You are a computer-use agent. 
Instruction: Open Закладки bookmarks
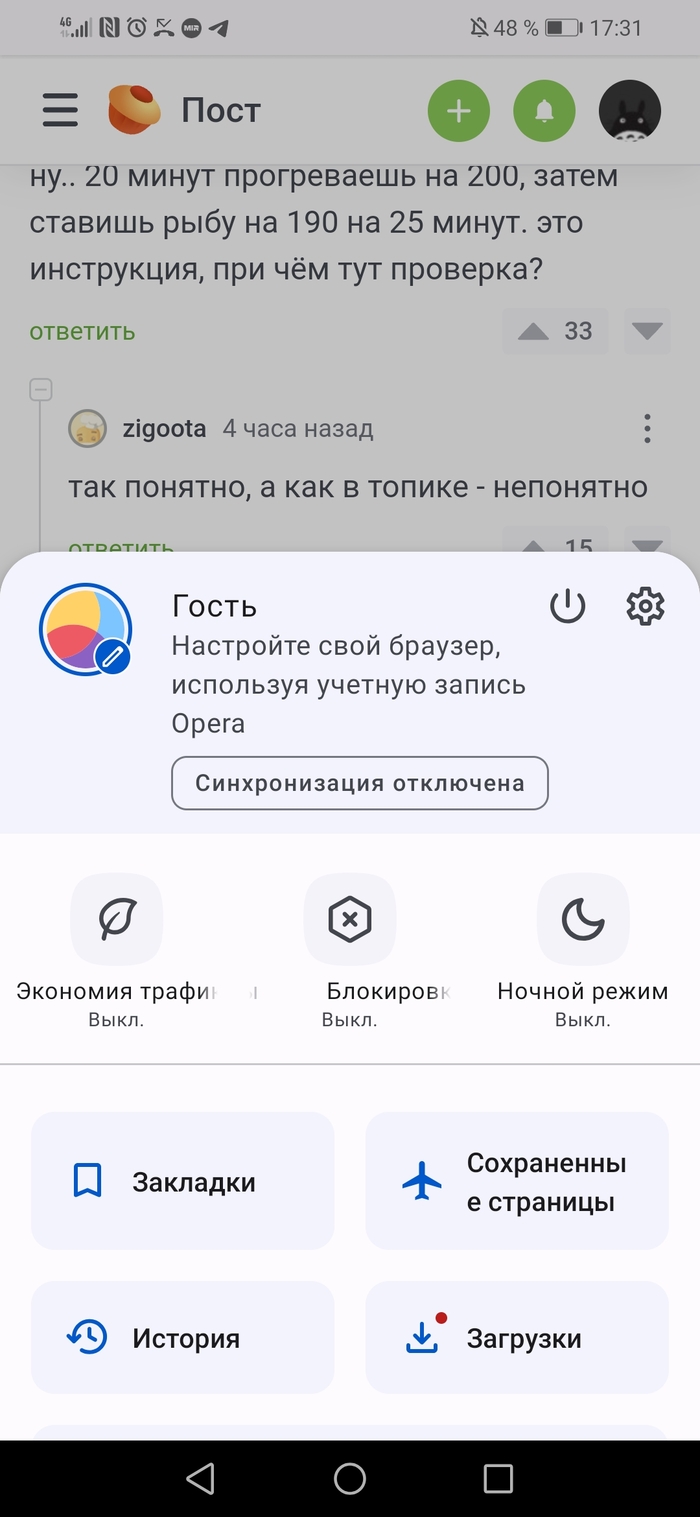point(182,1181)
